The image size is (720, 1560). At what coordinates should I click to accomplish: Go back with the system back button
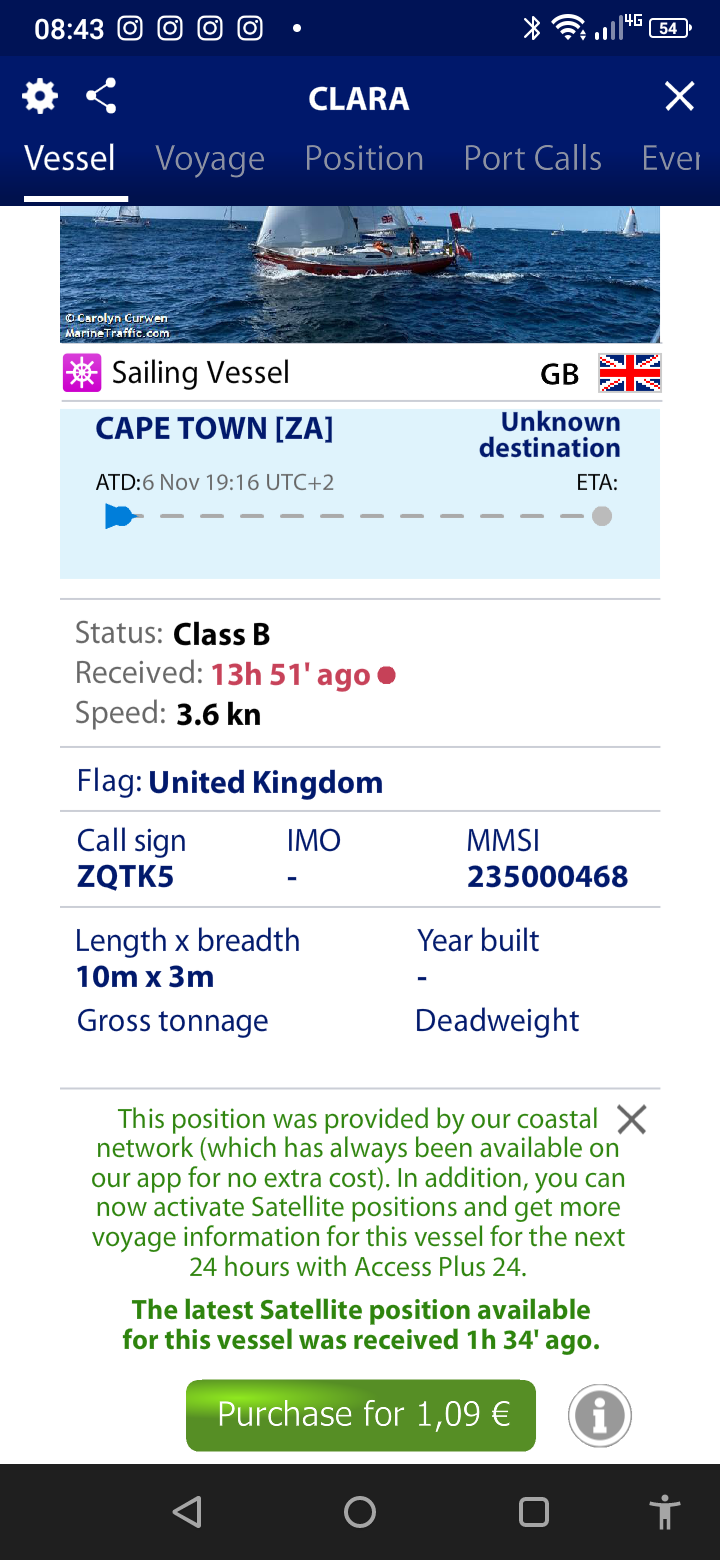pos(187,1512)
